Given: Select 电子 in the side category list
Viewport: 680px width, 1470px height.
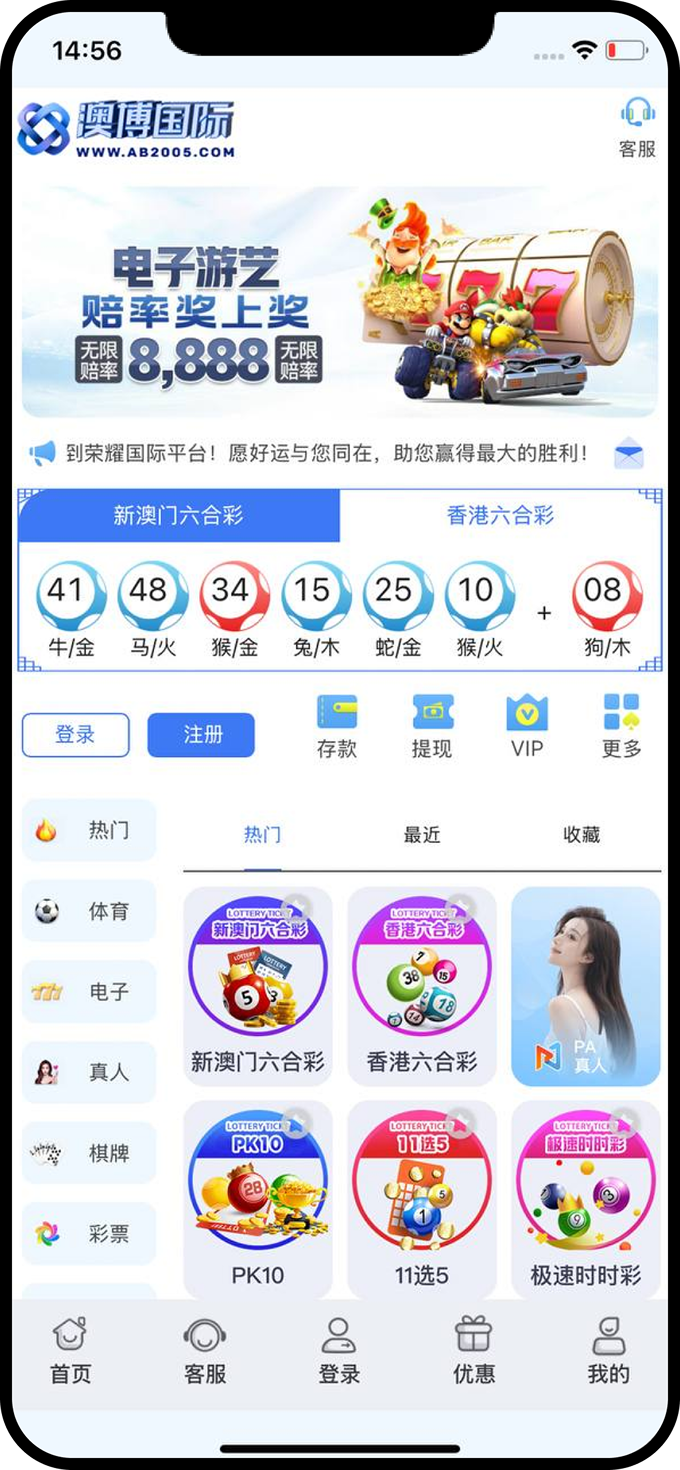Looking at the screenshot, I should [x=89, y=992].
